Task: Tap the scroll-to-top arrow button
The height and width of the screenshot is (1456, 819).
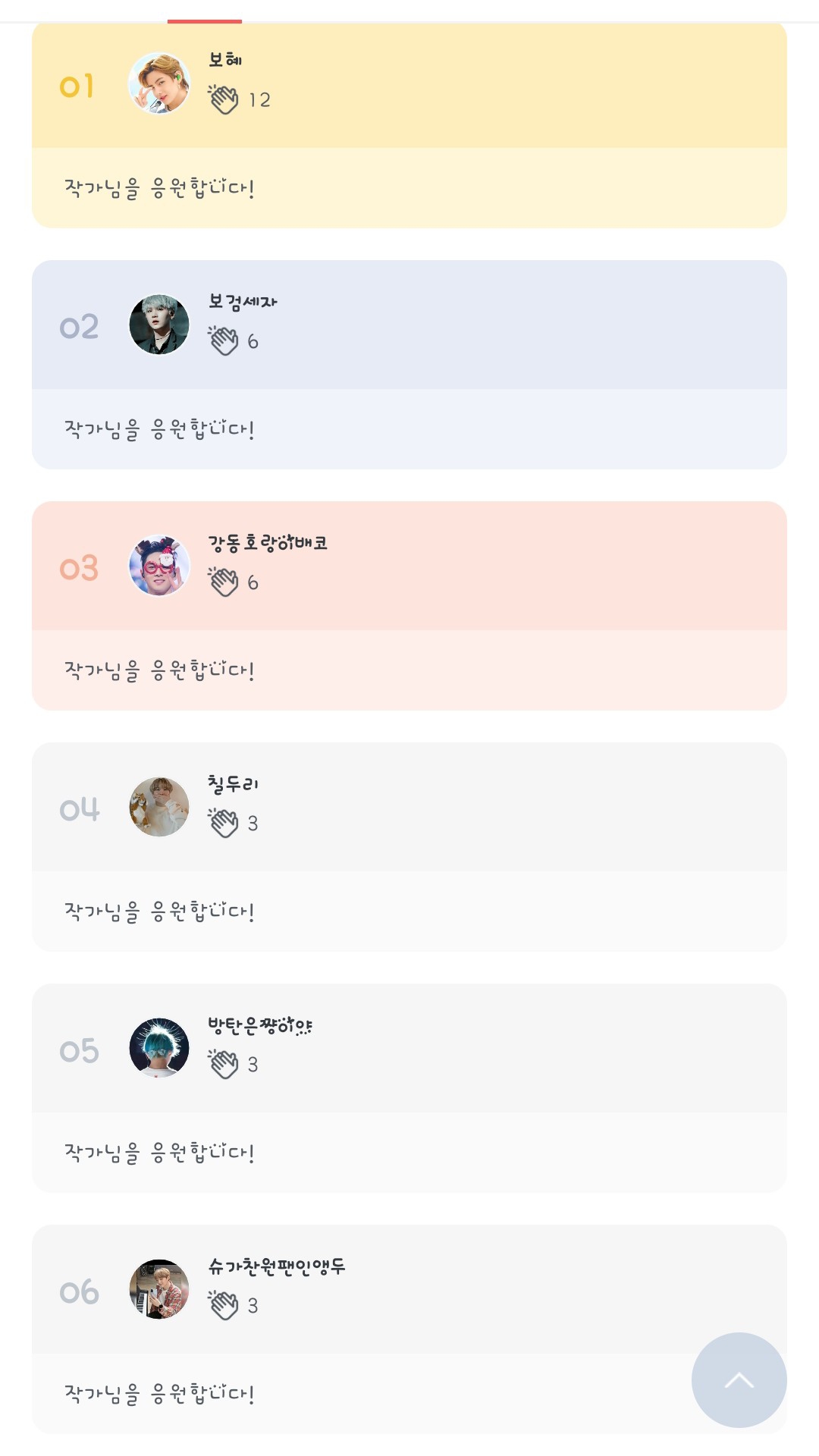Action: (739, 1379)
